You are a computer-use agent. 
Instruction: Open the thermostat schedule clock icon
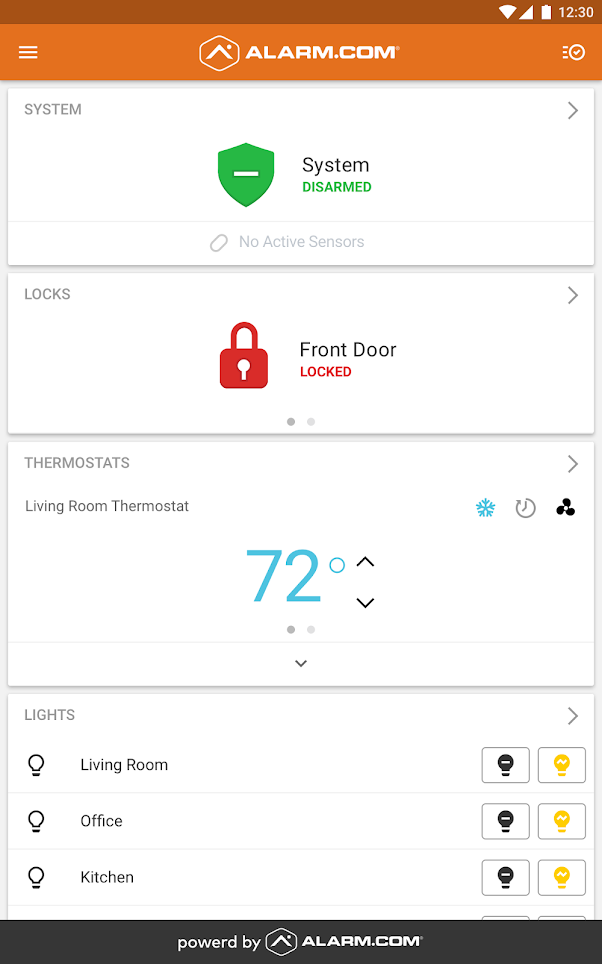(525, 508)
